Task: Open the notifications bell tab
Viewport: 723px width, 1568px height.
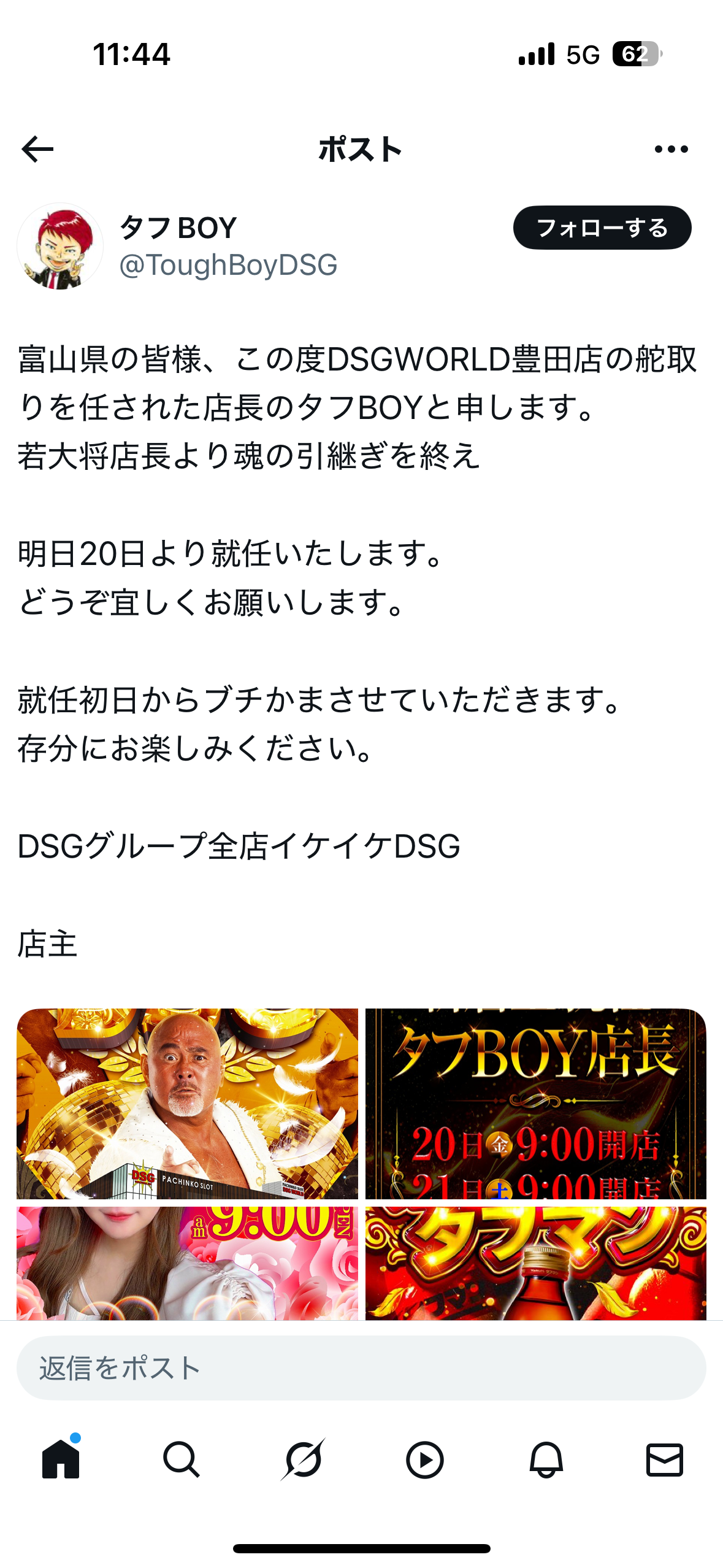Action: (x=546, y=1459)
